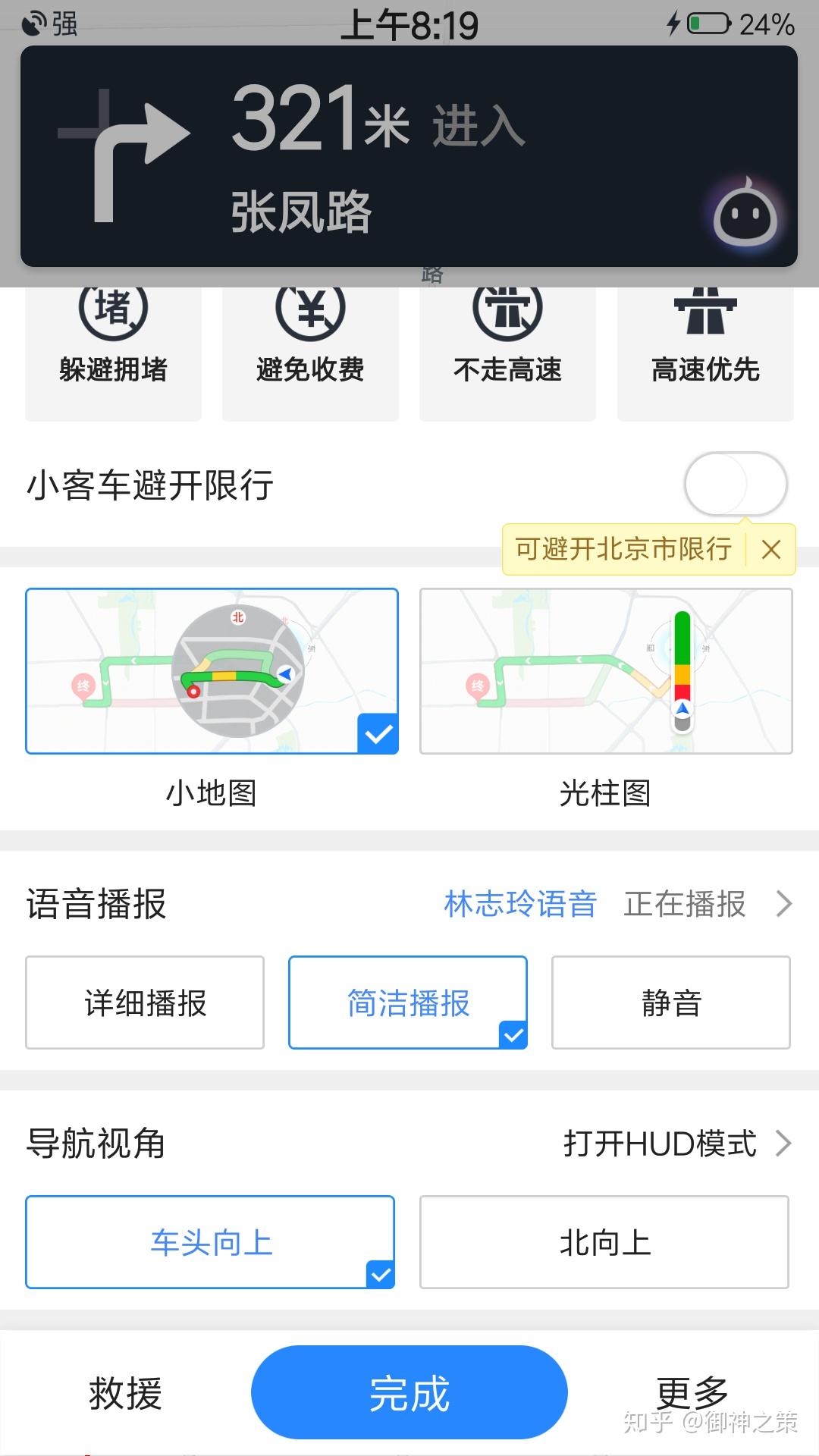Select the 简洁播报 concise broadcast option
The image size is (819, 1456).
coord(407,1003)
